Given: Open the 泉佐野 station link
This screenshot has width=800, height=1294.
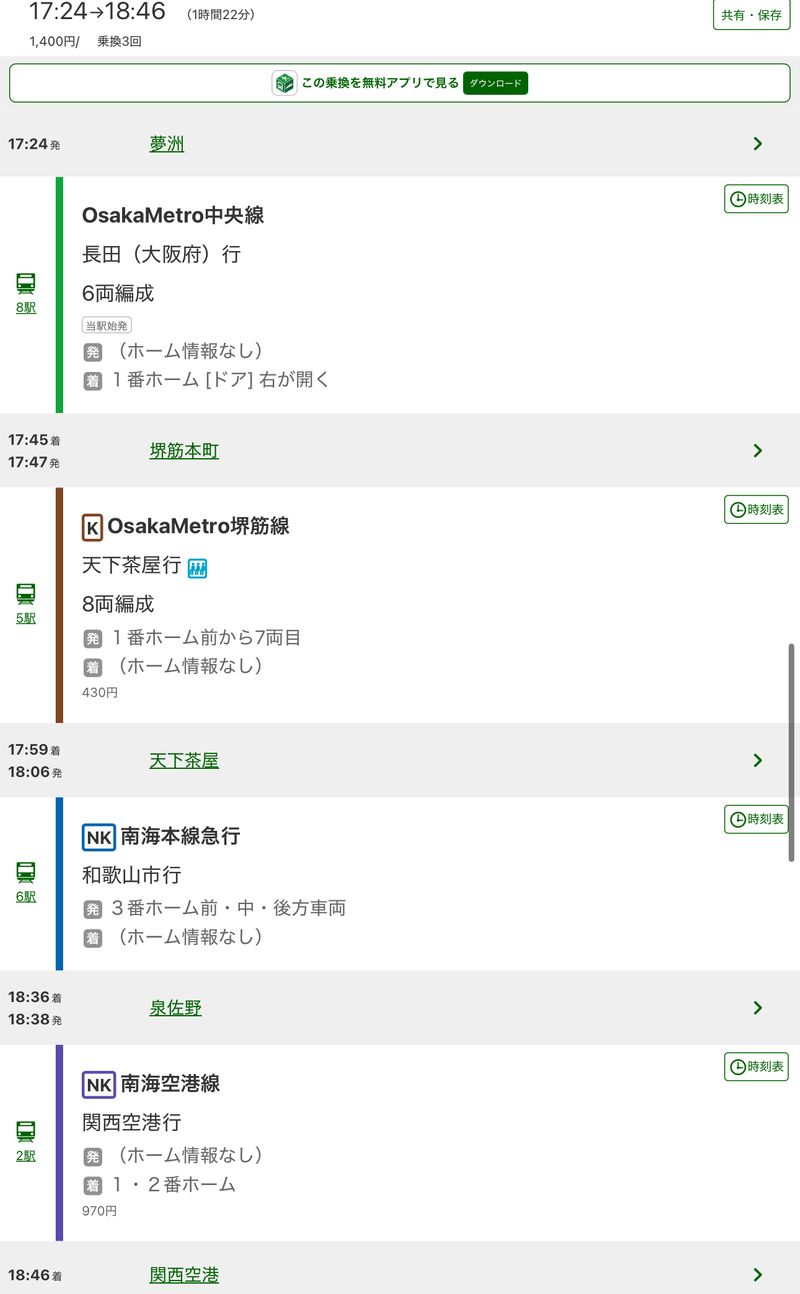Looking at the screenshot, I should pos(176,1008).
